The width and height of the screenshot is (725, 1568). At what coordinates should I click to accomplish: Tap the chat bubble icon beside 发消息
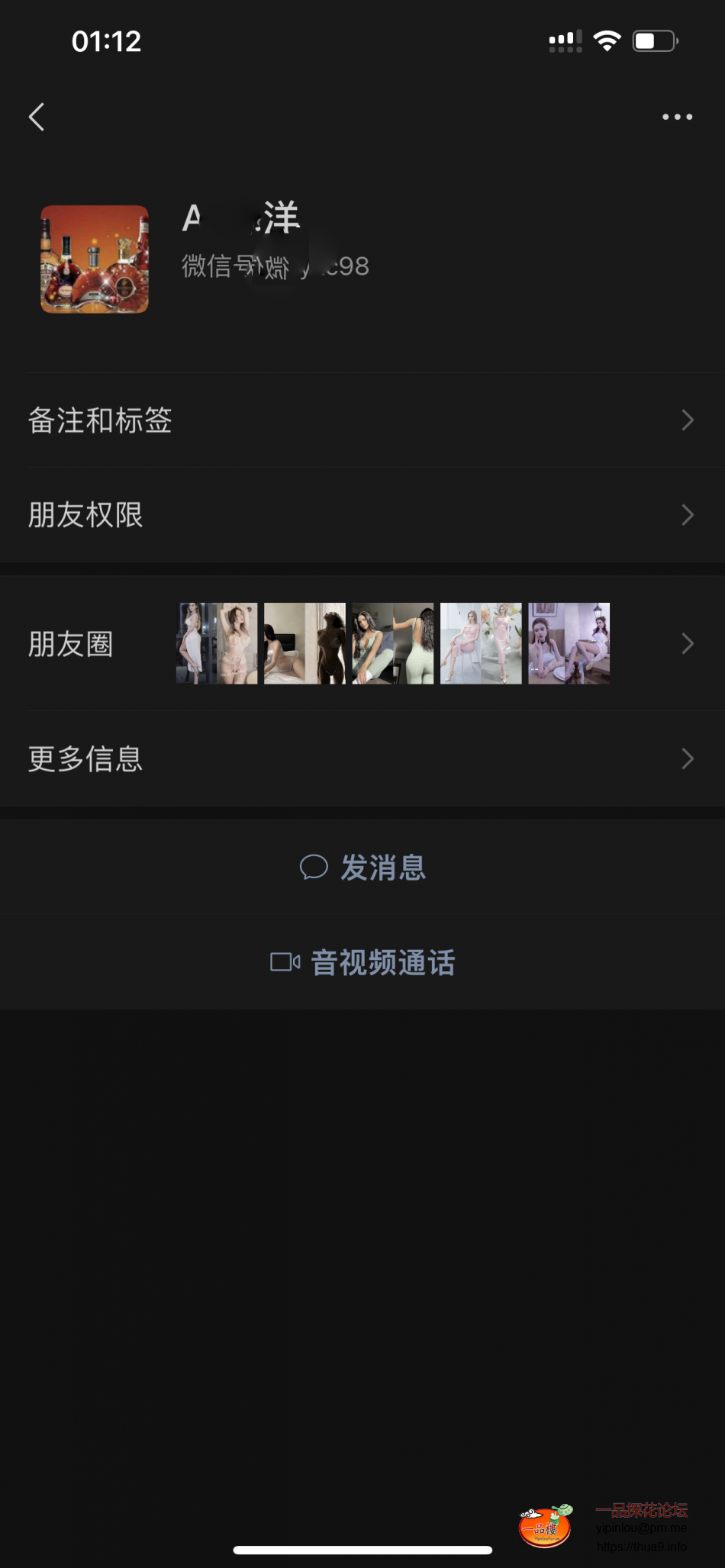click(314, 868)
